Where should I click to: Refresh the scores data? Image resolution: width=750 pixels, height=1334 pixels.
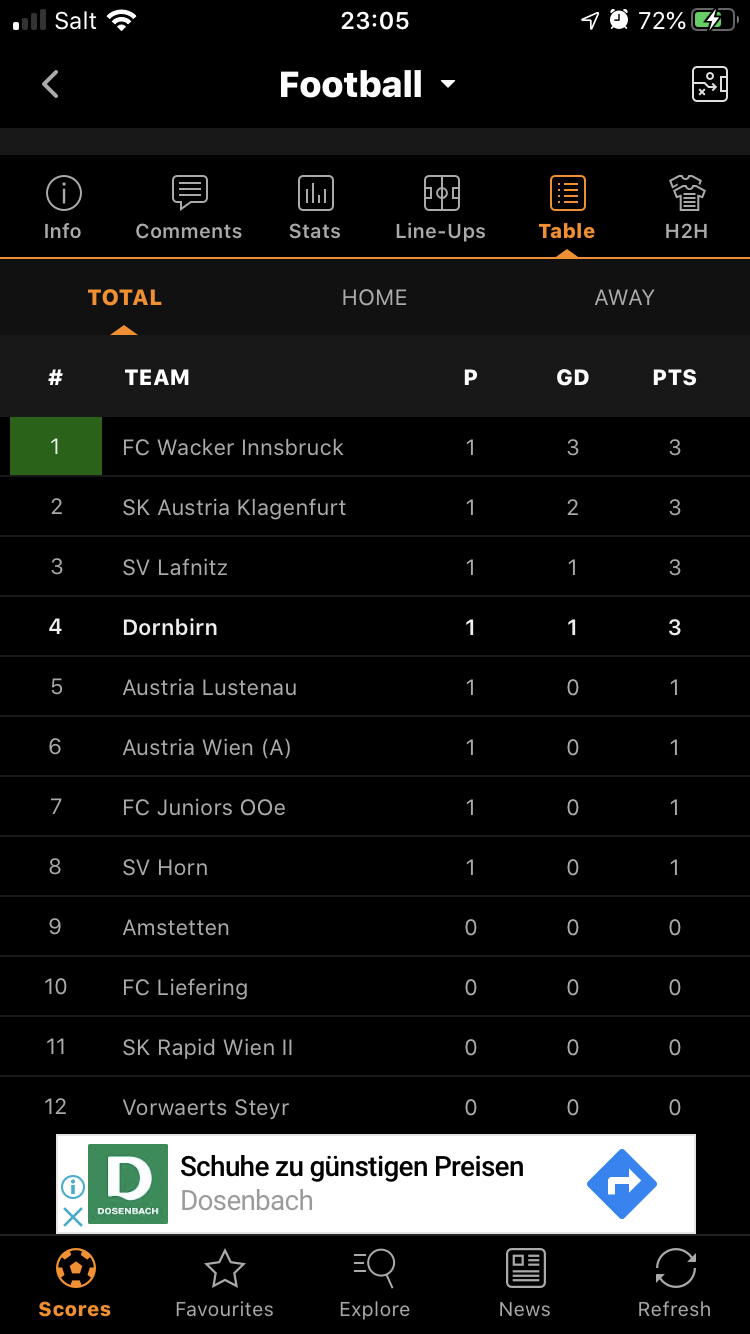click(x=675, y=1284)
